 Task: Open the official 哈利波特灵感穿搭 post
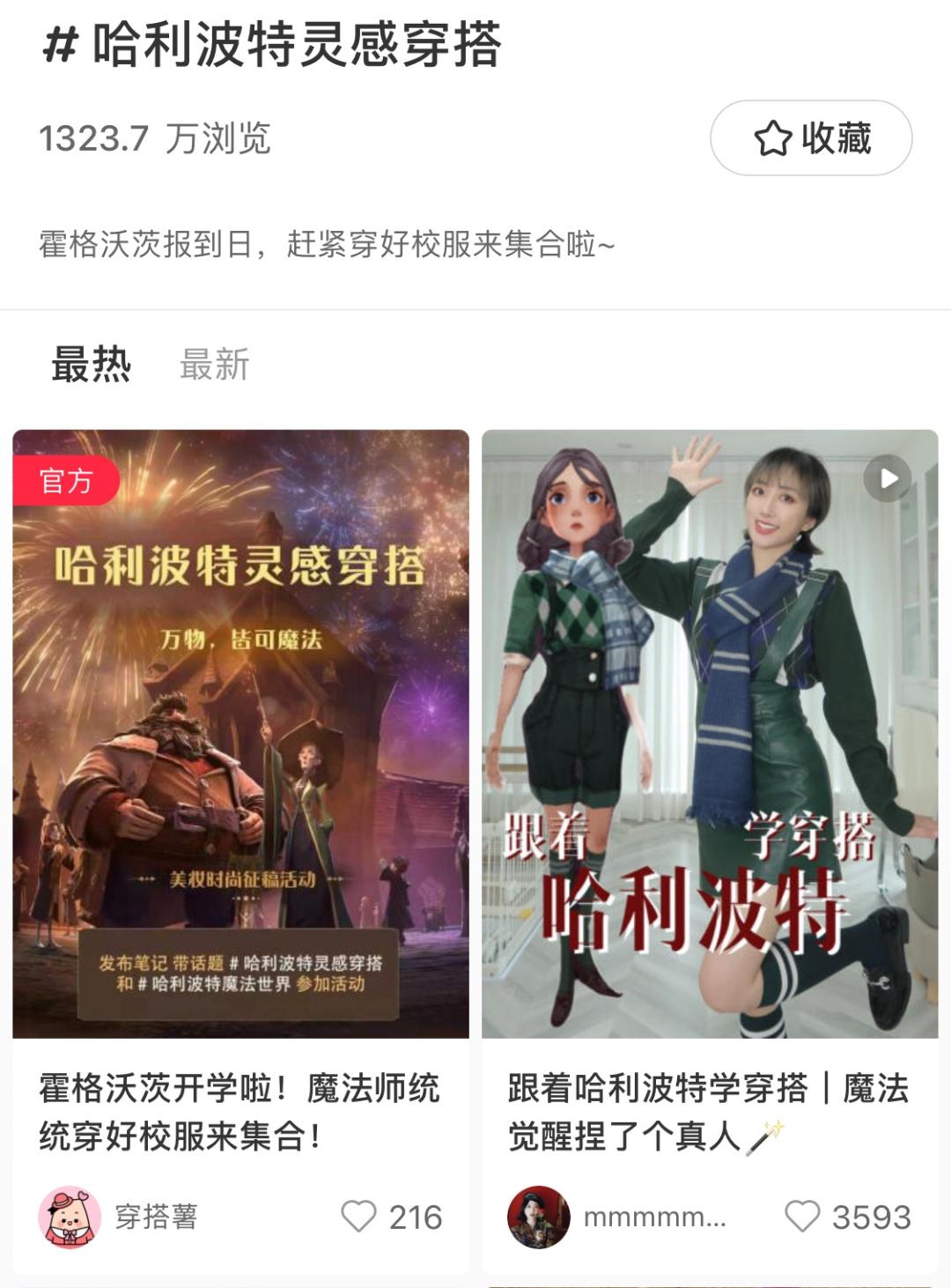pyautogui.click(x=240, y=733)
